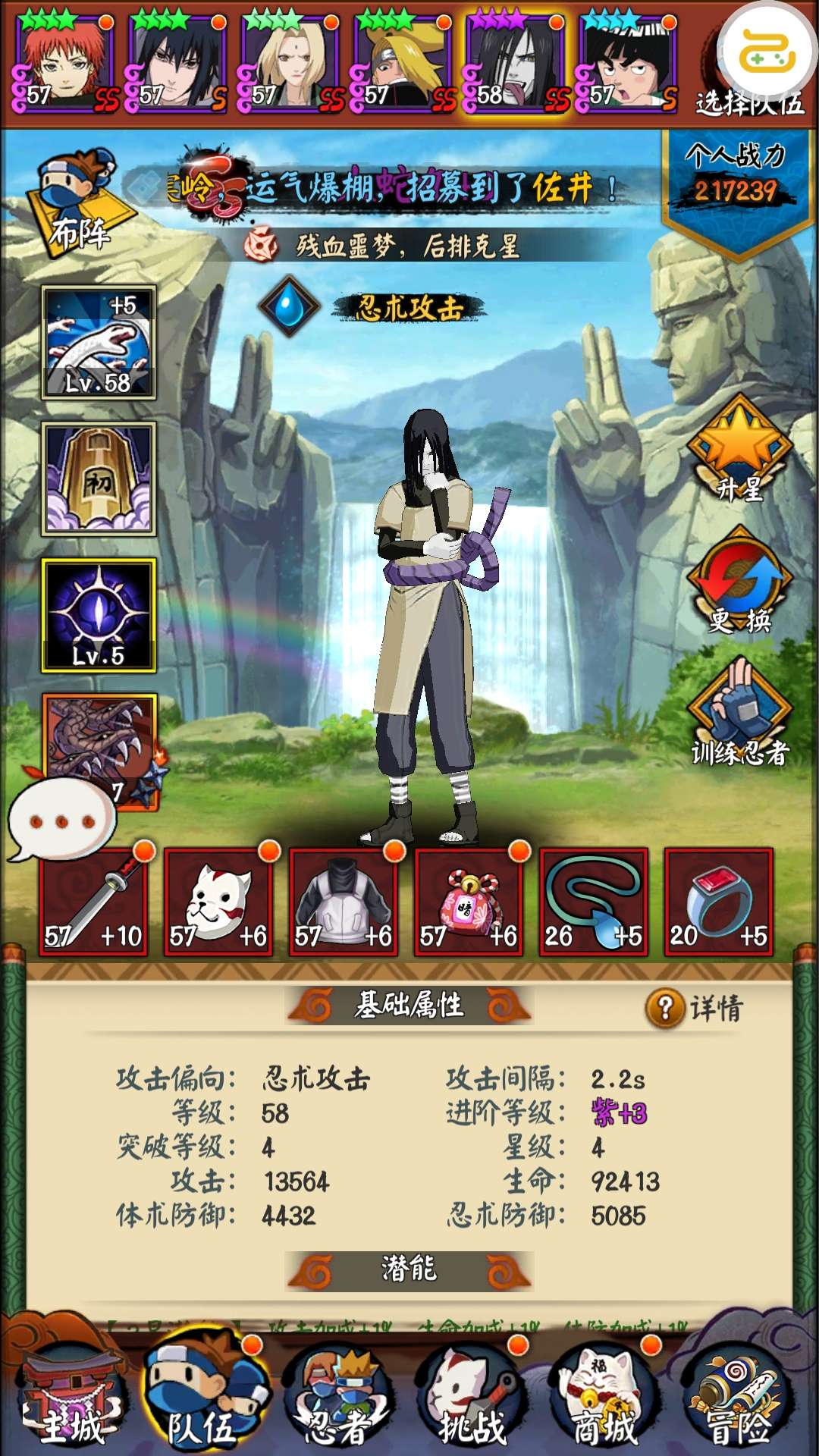Tap the 升星 star upgrade button

click(739, 451)
